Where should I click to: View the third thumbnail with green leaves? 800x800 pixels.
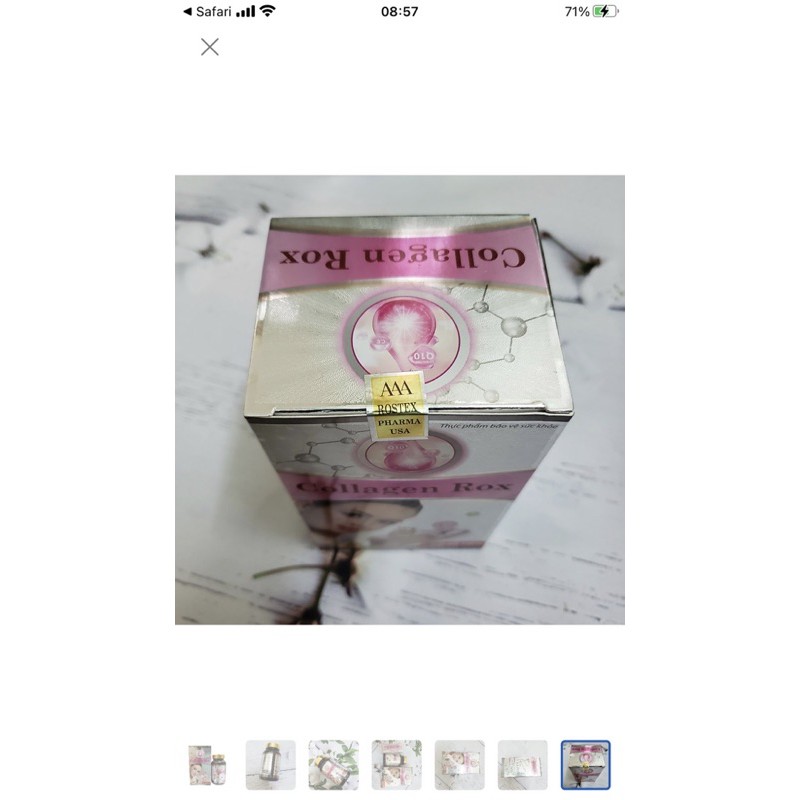(334, 765)
